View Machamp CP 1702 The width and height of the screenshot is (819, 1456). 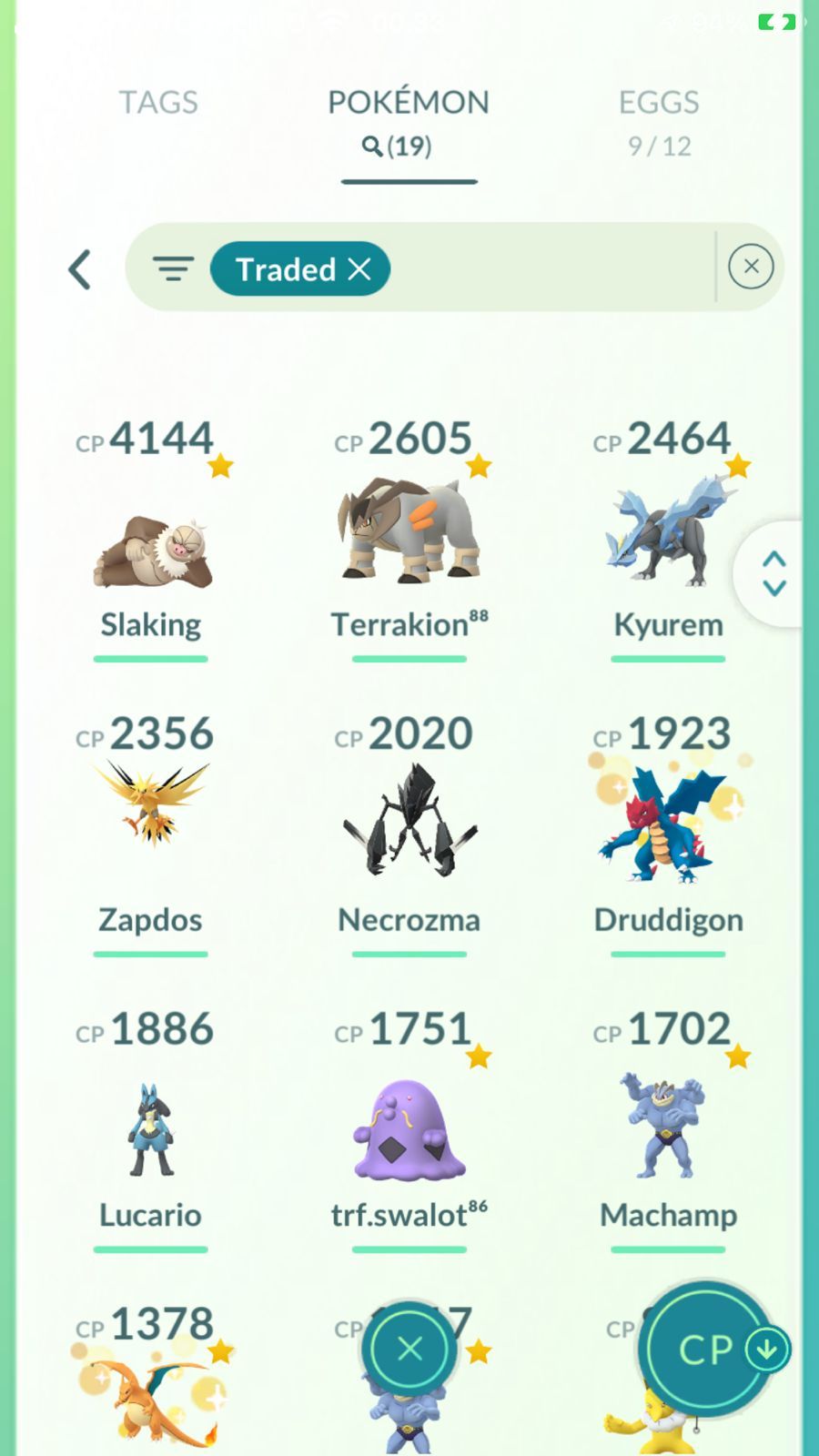(x=668, y=1128)
